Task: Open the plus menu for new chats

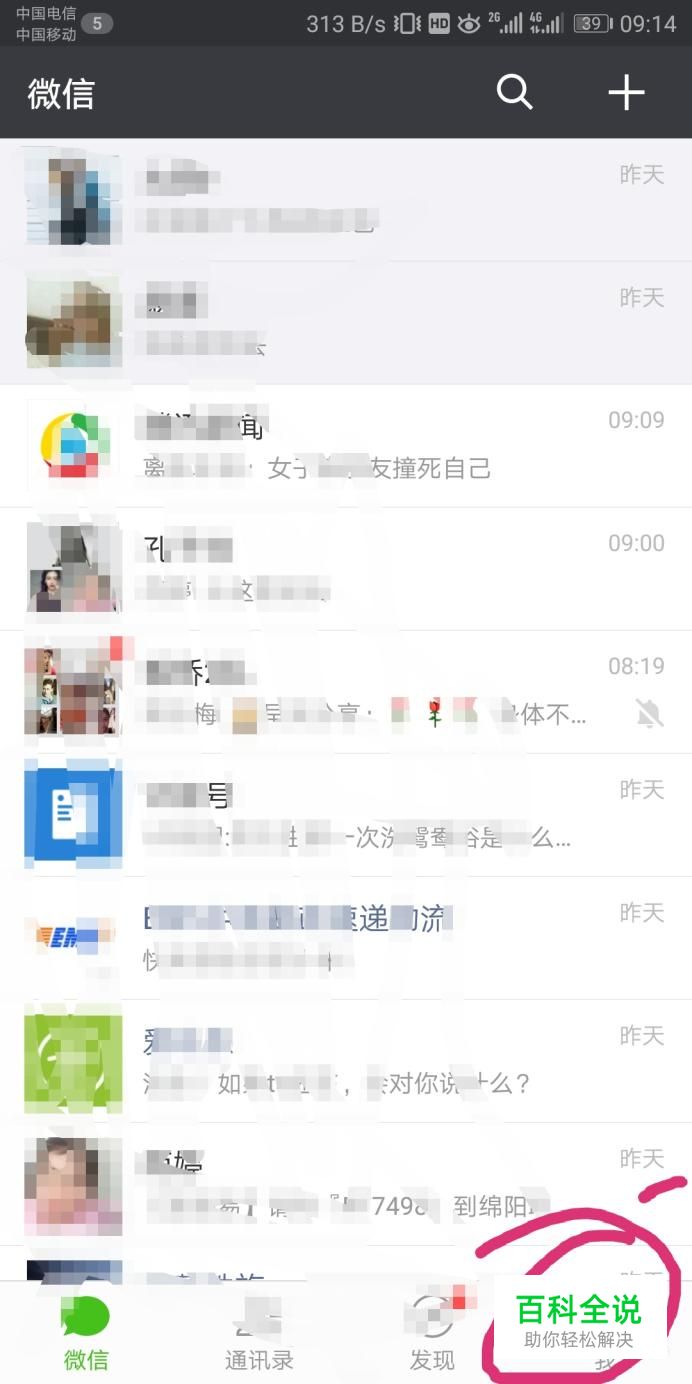Action: tap(626, 93)
